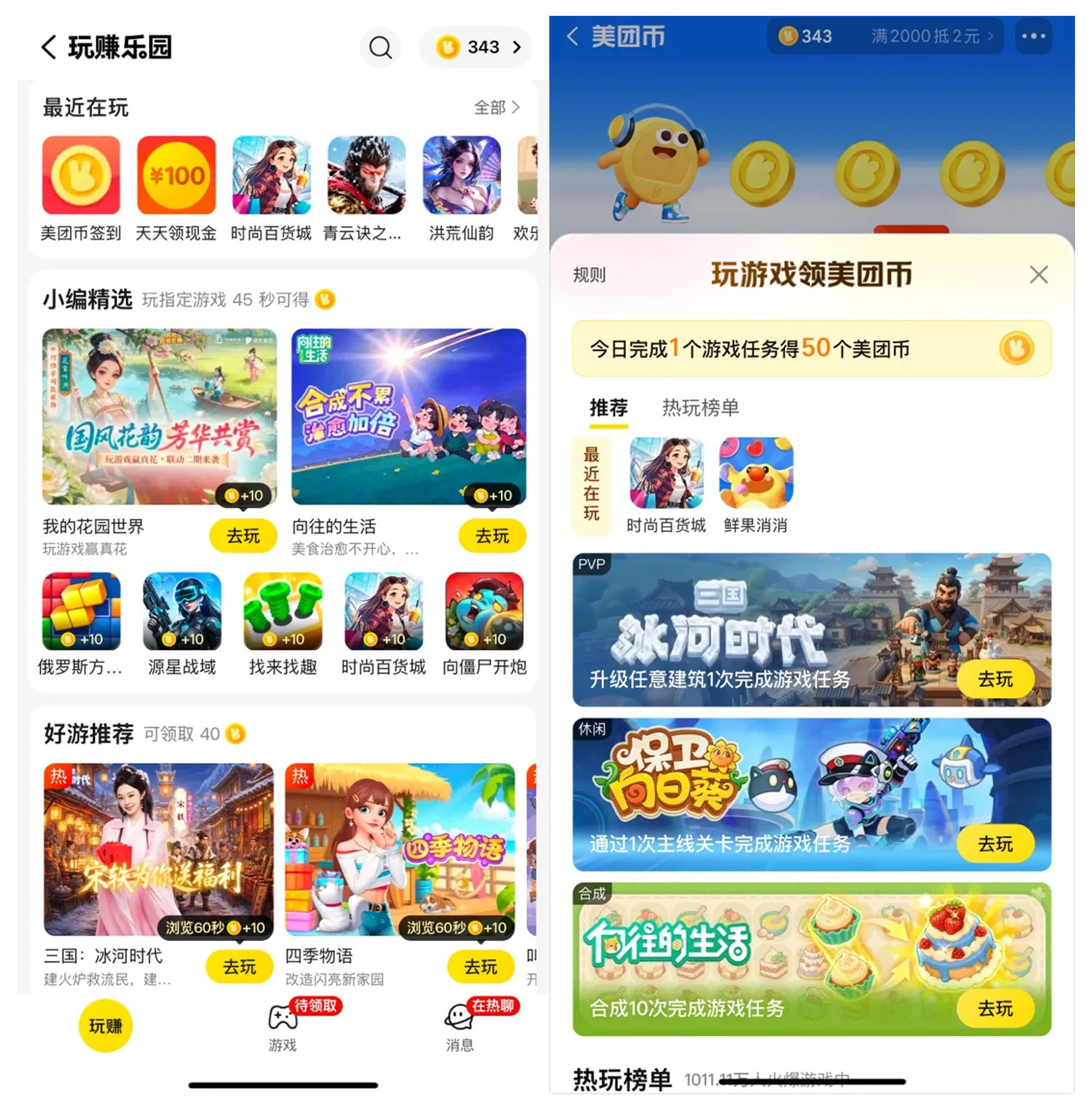Viewport: 1092px width, 1114px height.
Task: Launch 源星战域 game
Action: tap(182, 624)
